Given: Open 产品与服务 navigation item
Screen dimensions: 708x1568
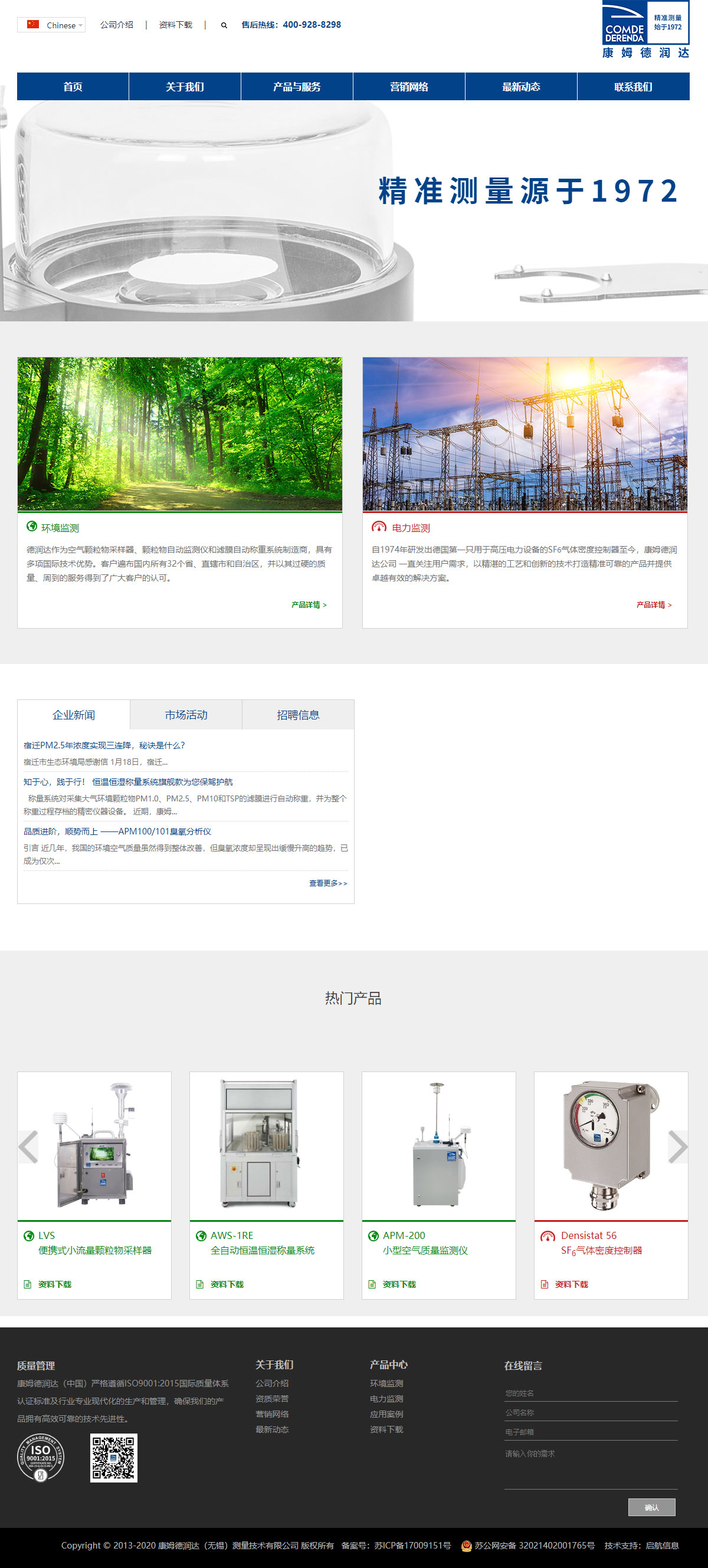Looking at the screenshot, I should click(296, 87).
